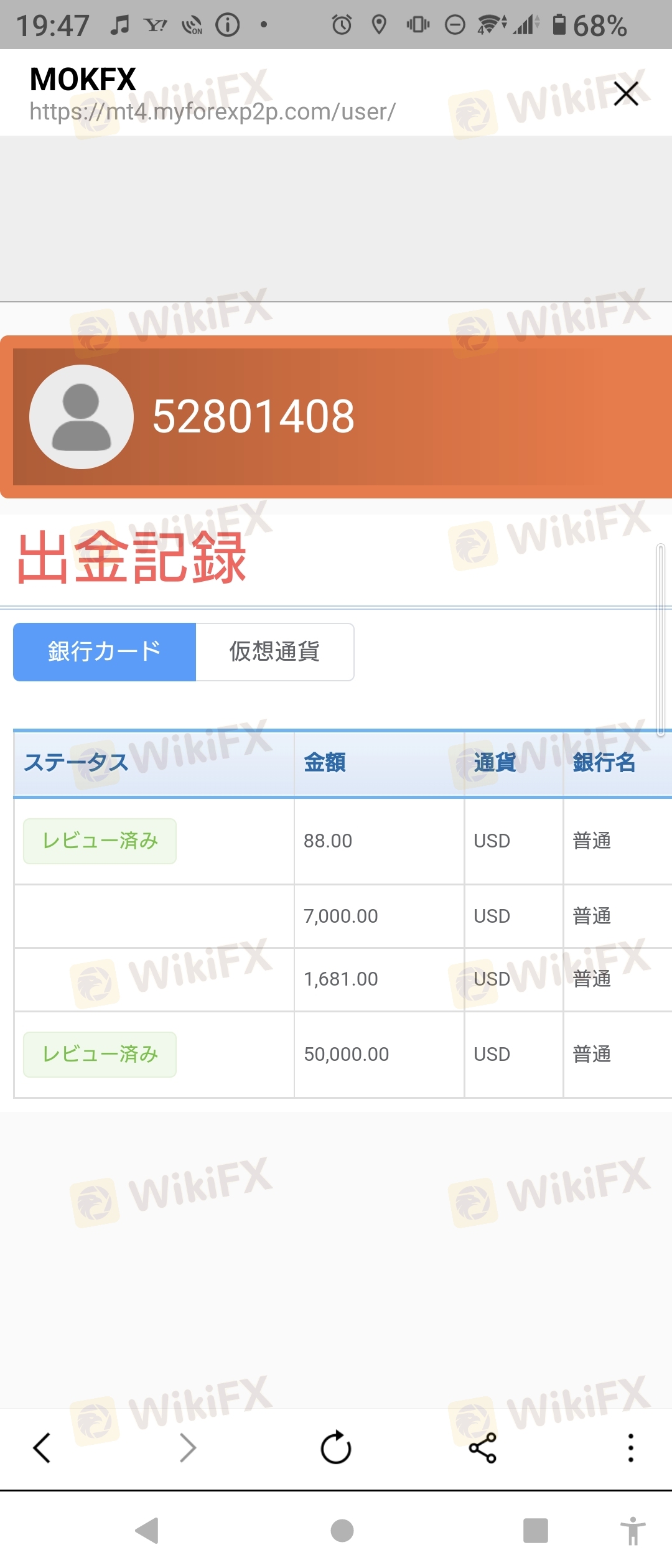Open recent apps from the navigation bar

coord(535,1531)
